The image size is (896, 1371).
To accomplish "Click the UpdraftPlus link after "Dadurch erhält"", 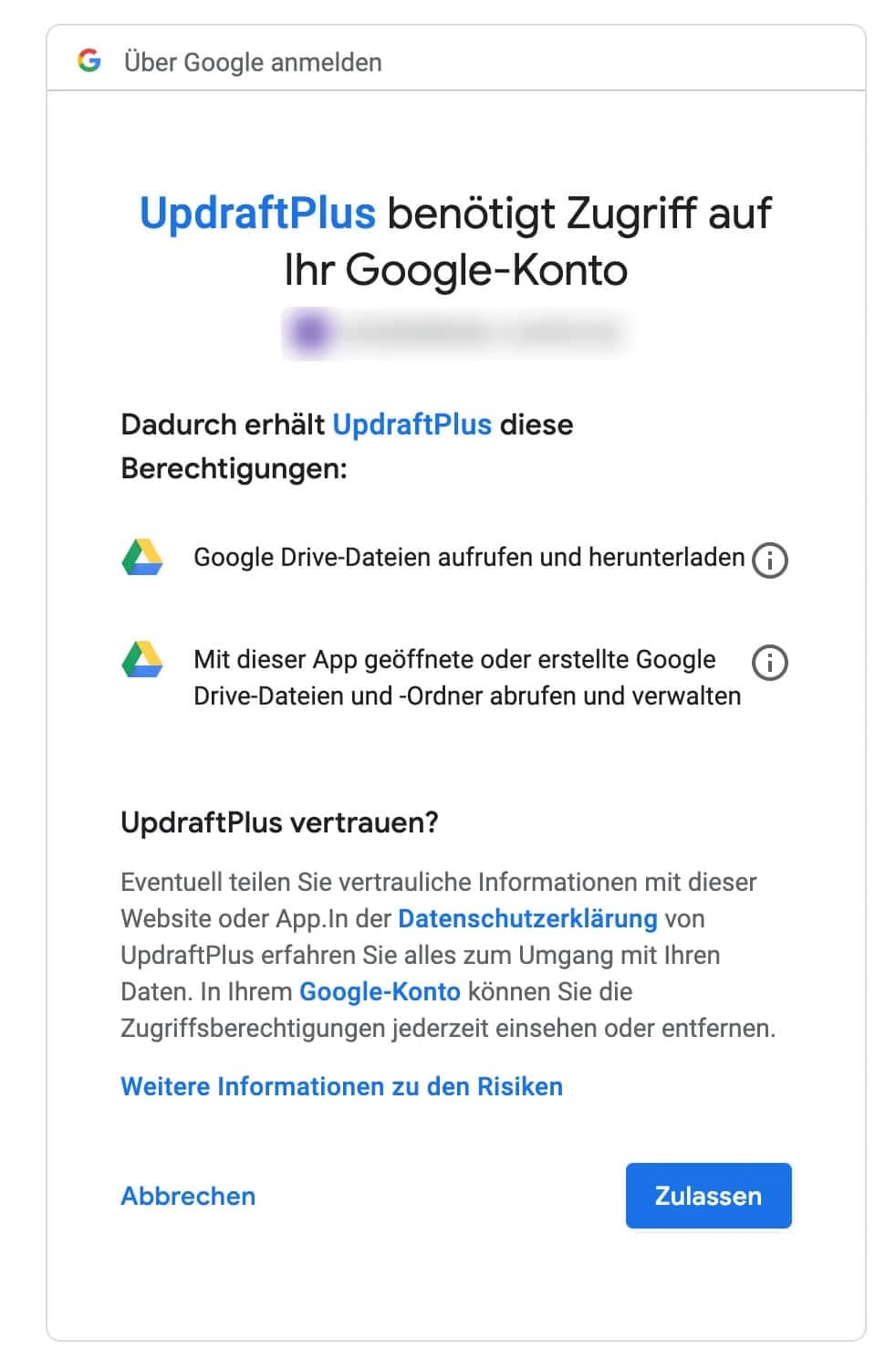I will [x=413, y=424].
